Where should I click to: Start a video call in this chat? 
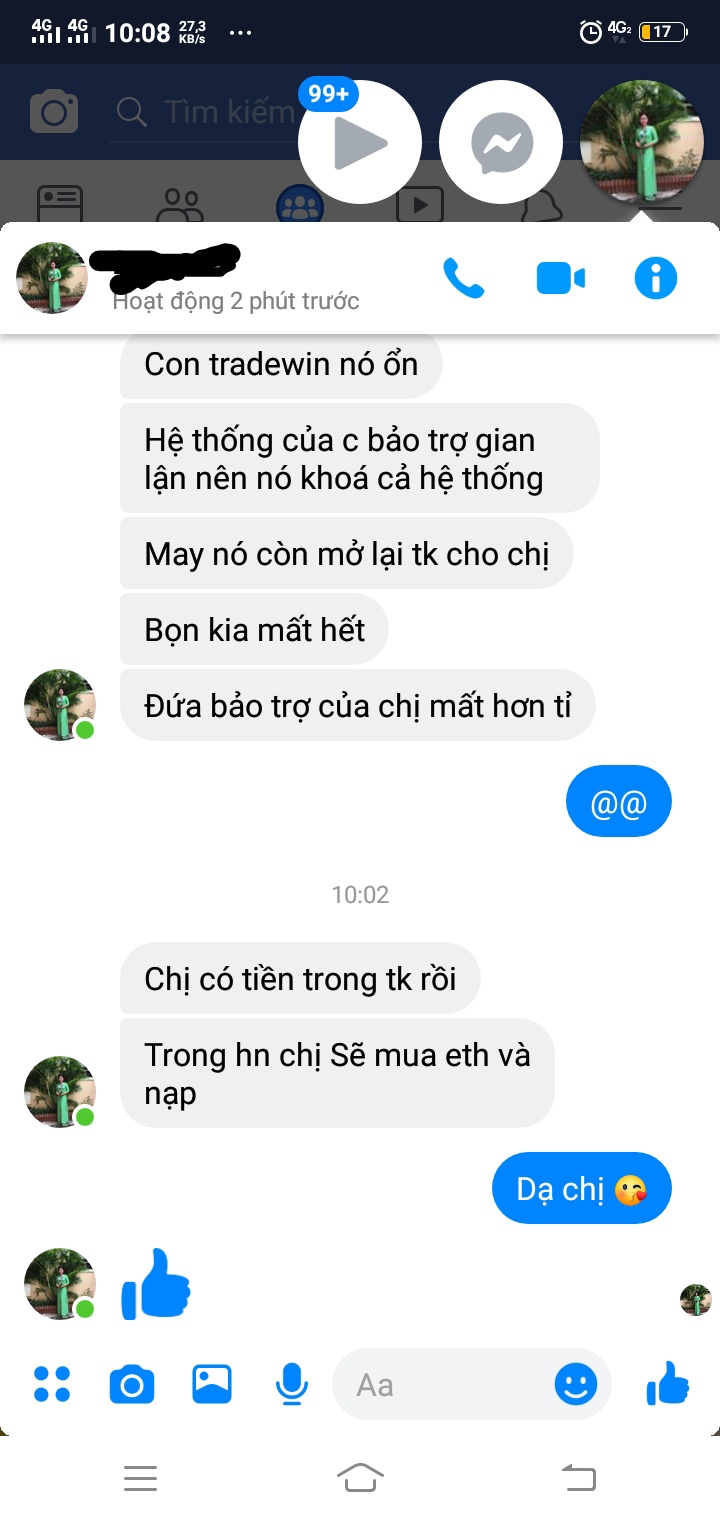560,278
